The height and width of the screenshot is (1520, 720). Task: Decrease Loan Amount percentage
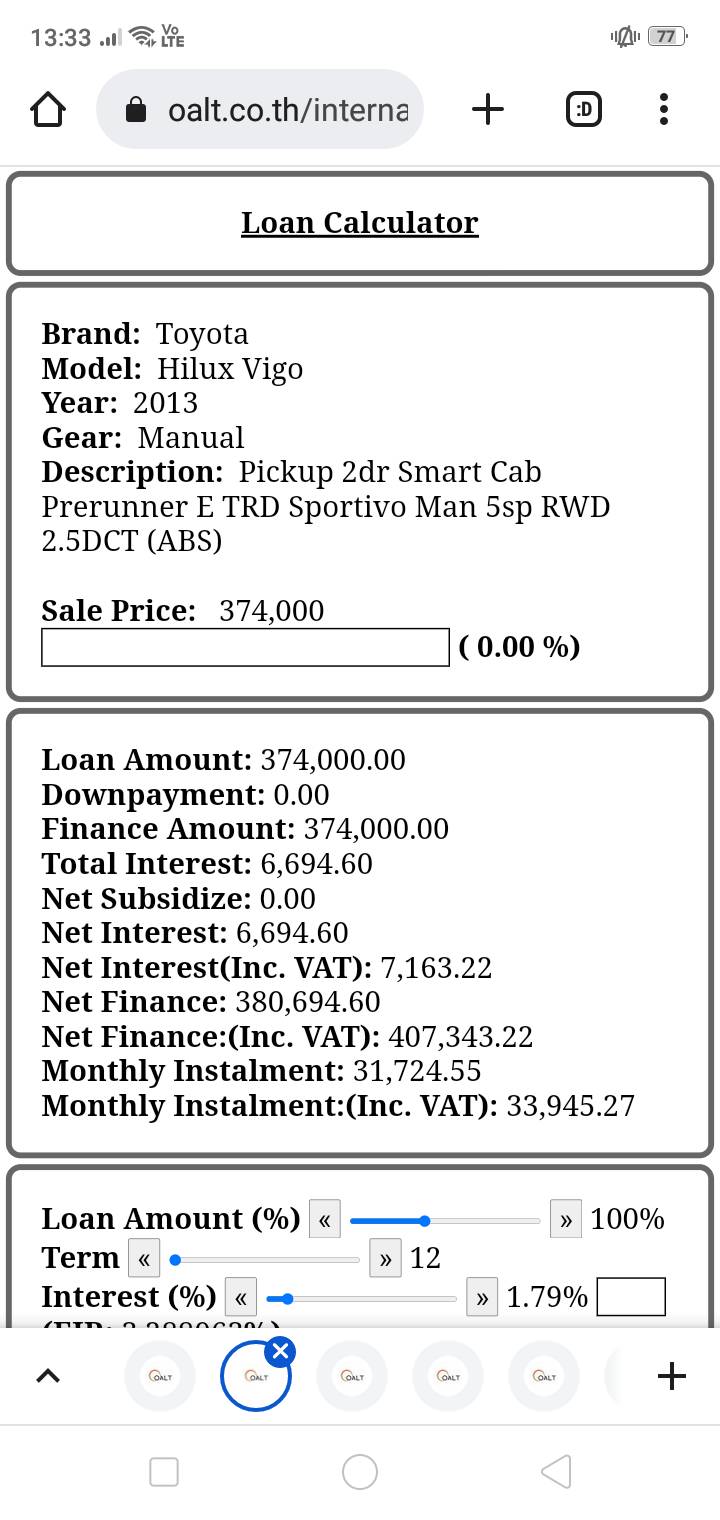325,1220
